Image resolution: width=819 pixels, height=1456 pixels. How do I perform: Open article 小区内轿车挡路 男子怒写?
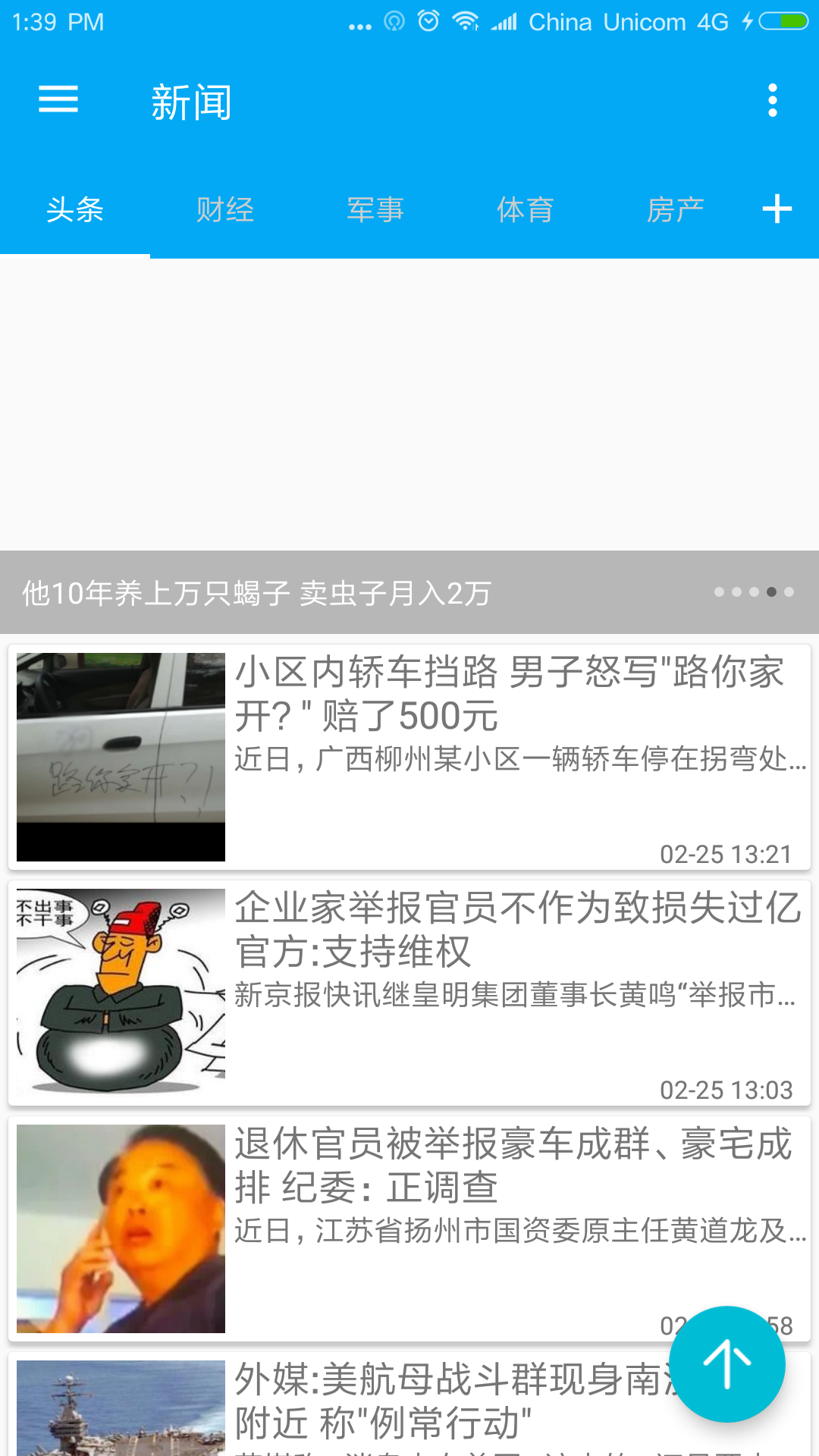[x=409, y=758]
